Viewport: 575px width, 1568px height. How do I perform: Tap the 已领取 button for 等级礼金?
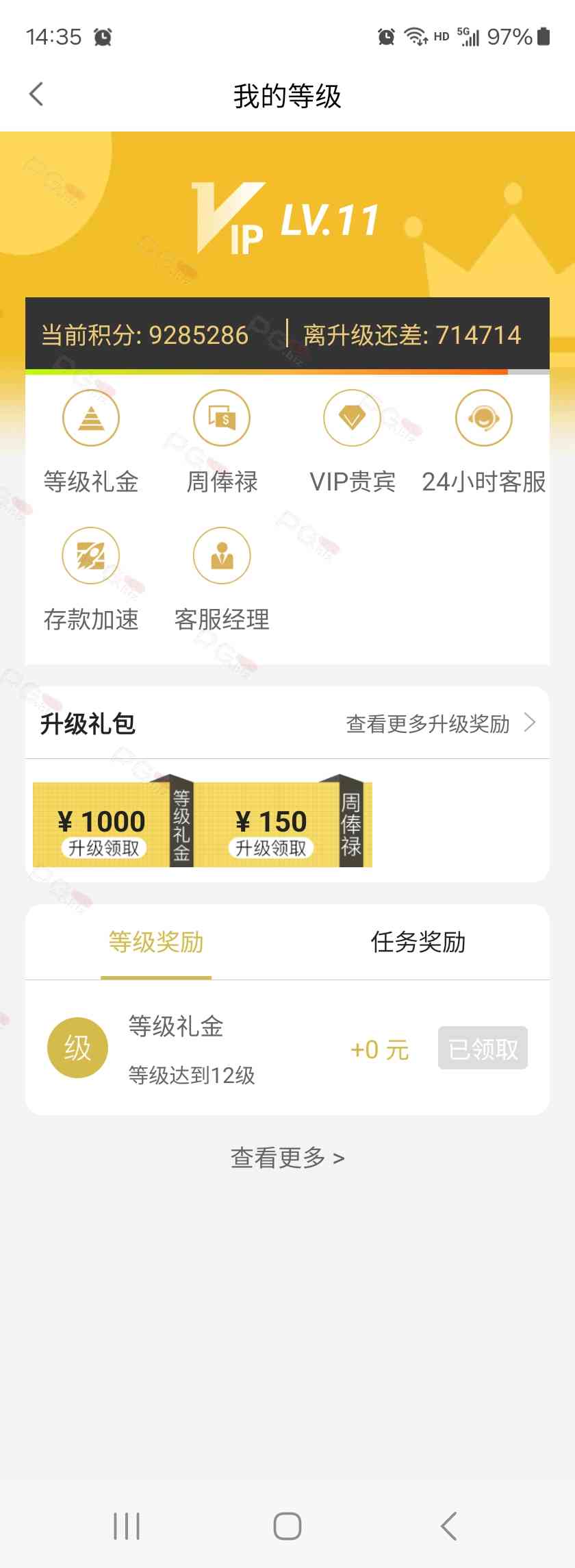483,1048
